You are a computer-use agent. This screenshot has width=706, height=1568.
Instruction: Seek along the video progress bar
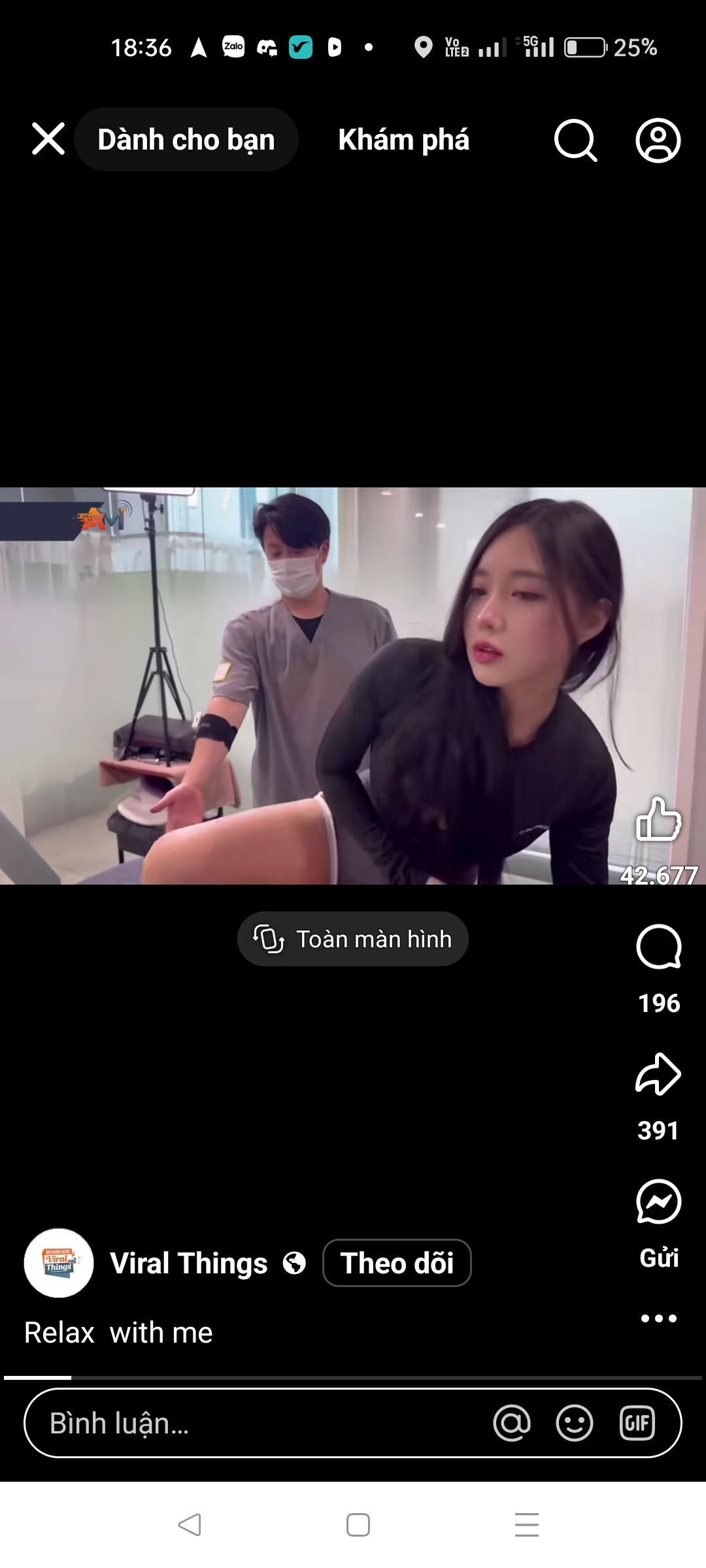coord(353,1377)
